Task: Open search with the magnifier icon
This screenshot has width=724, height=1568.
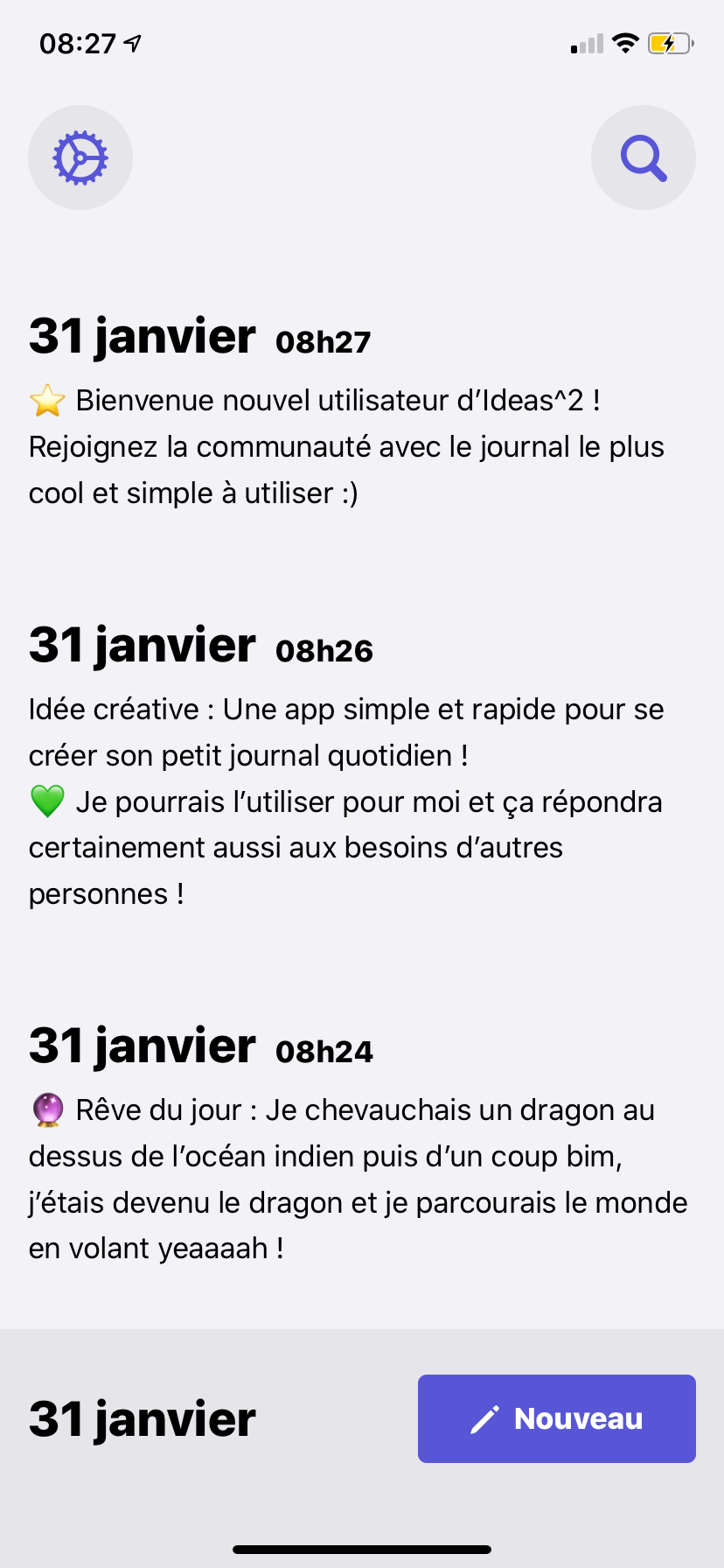Action: coord(644,157)
